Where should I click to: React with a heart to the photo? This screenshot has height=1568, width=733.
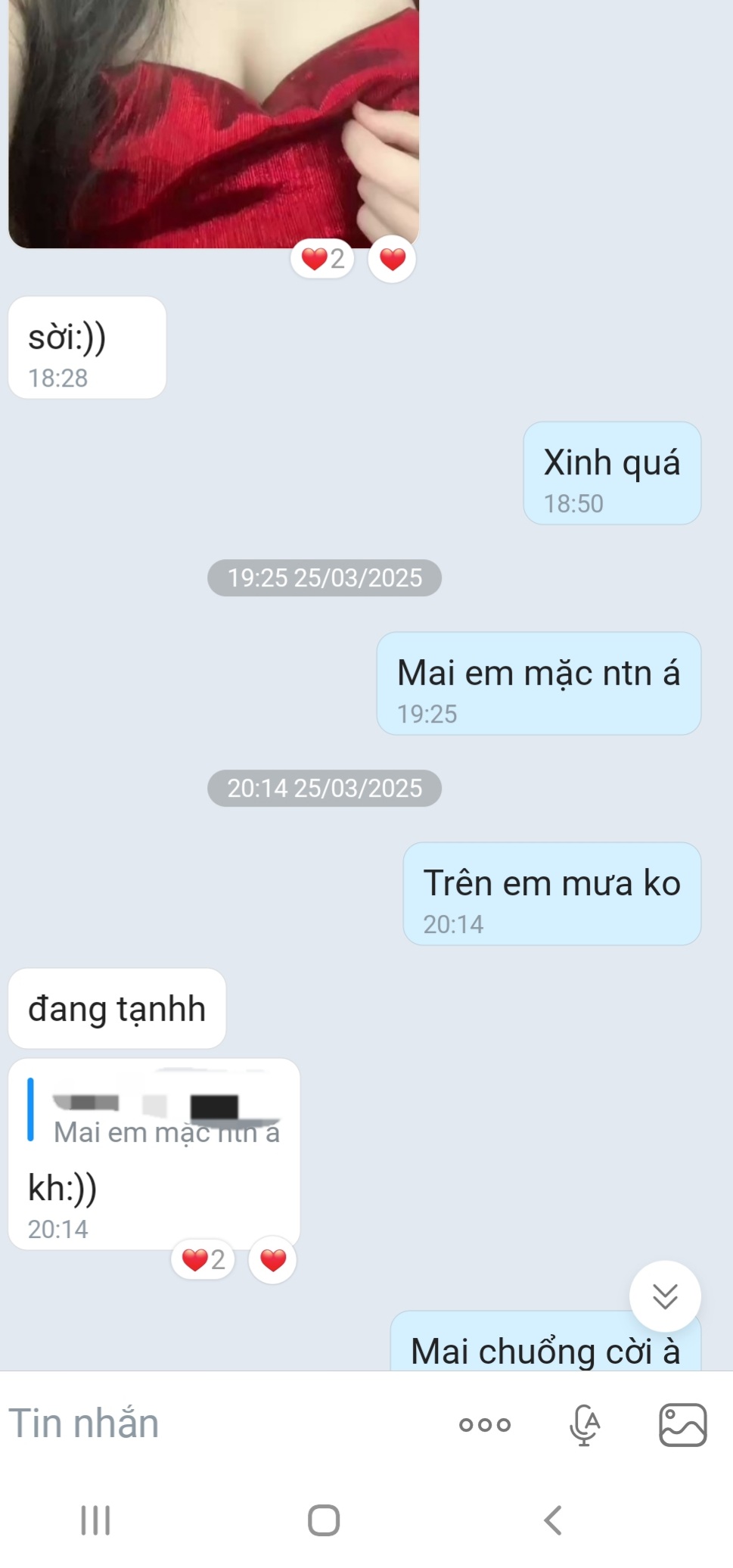pos(392,260)
